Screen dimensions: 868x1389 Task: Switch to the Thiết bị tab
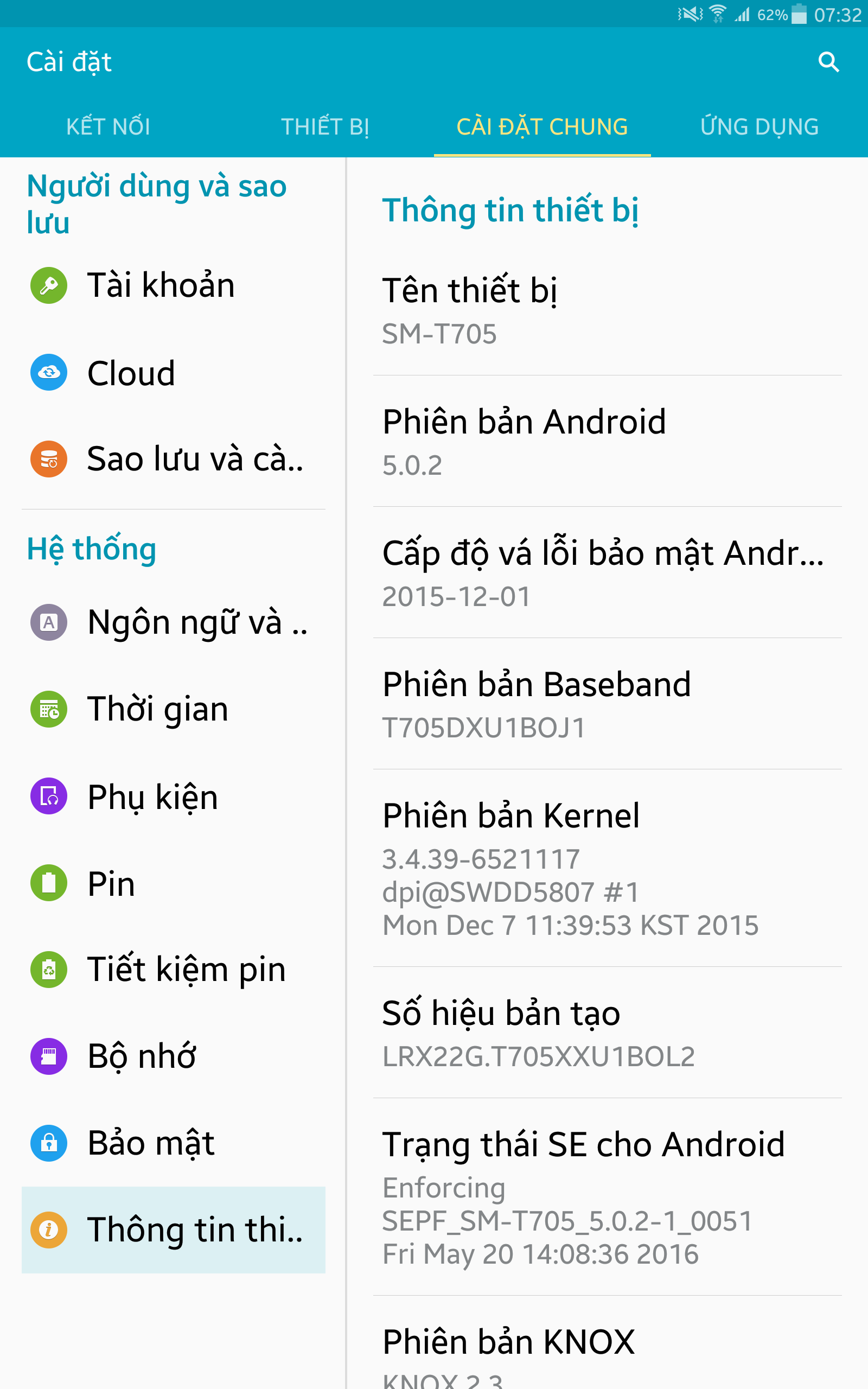325,126
